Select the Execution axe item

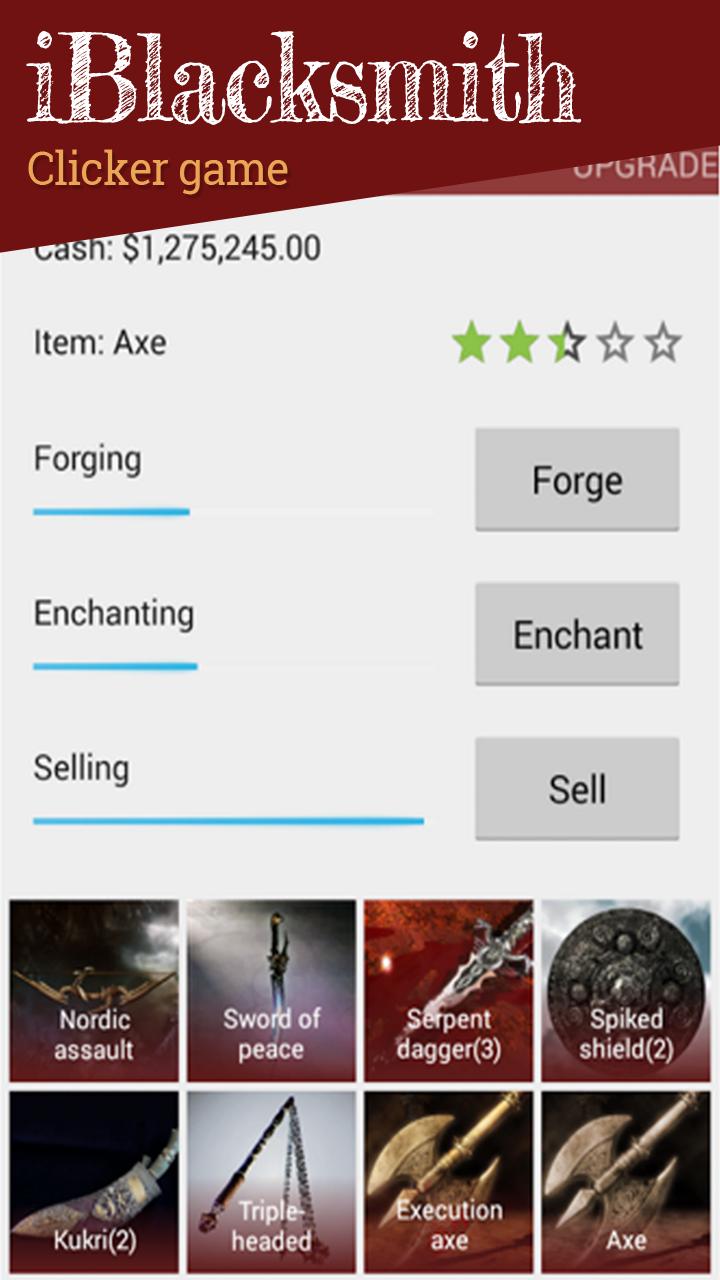(448, 1180)
